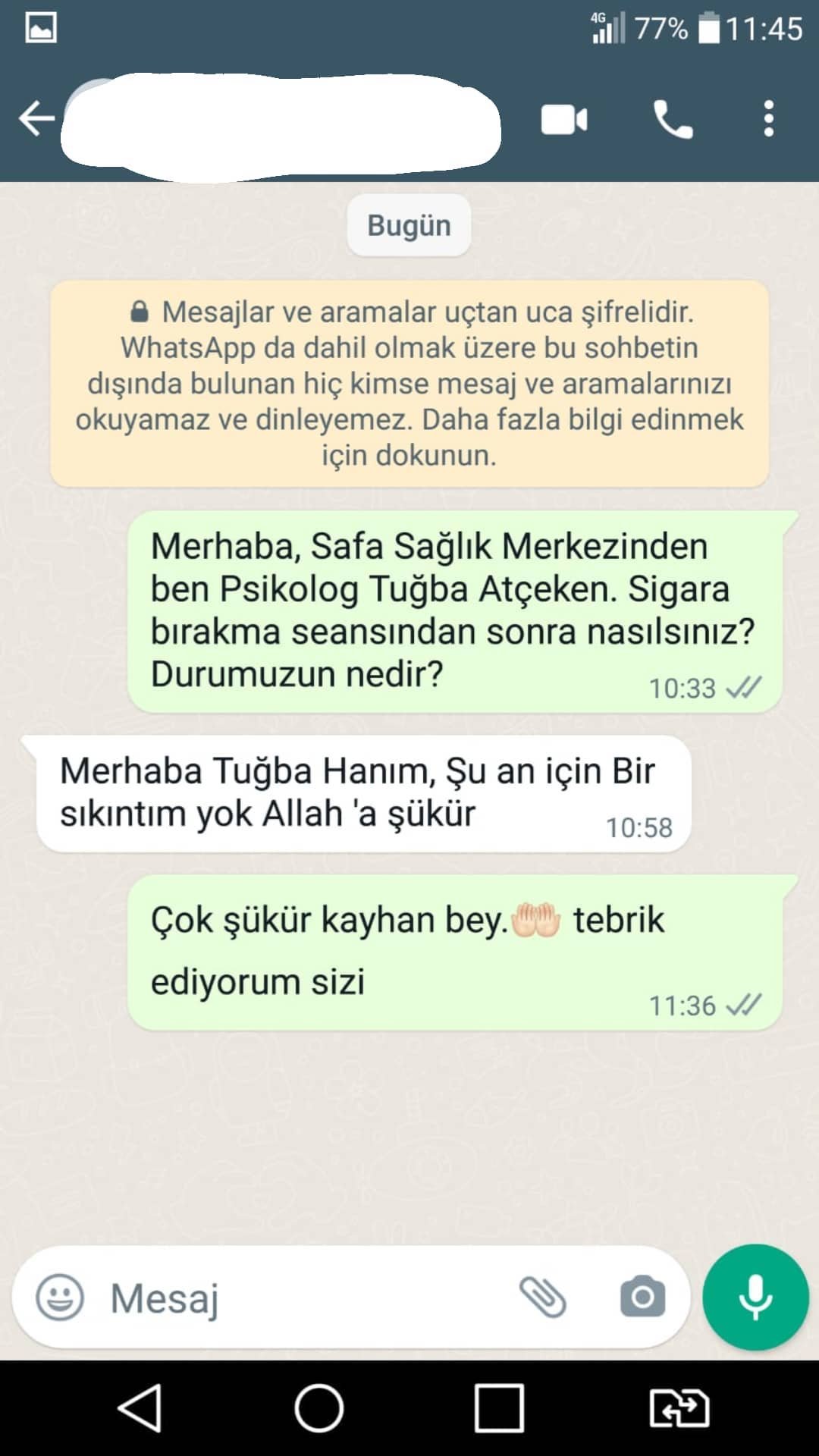Viewport: 819px width, 1456px height.
Task: Start a voice call
Action: click(x=673, y=120)
